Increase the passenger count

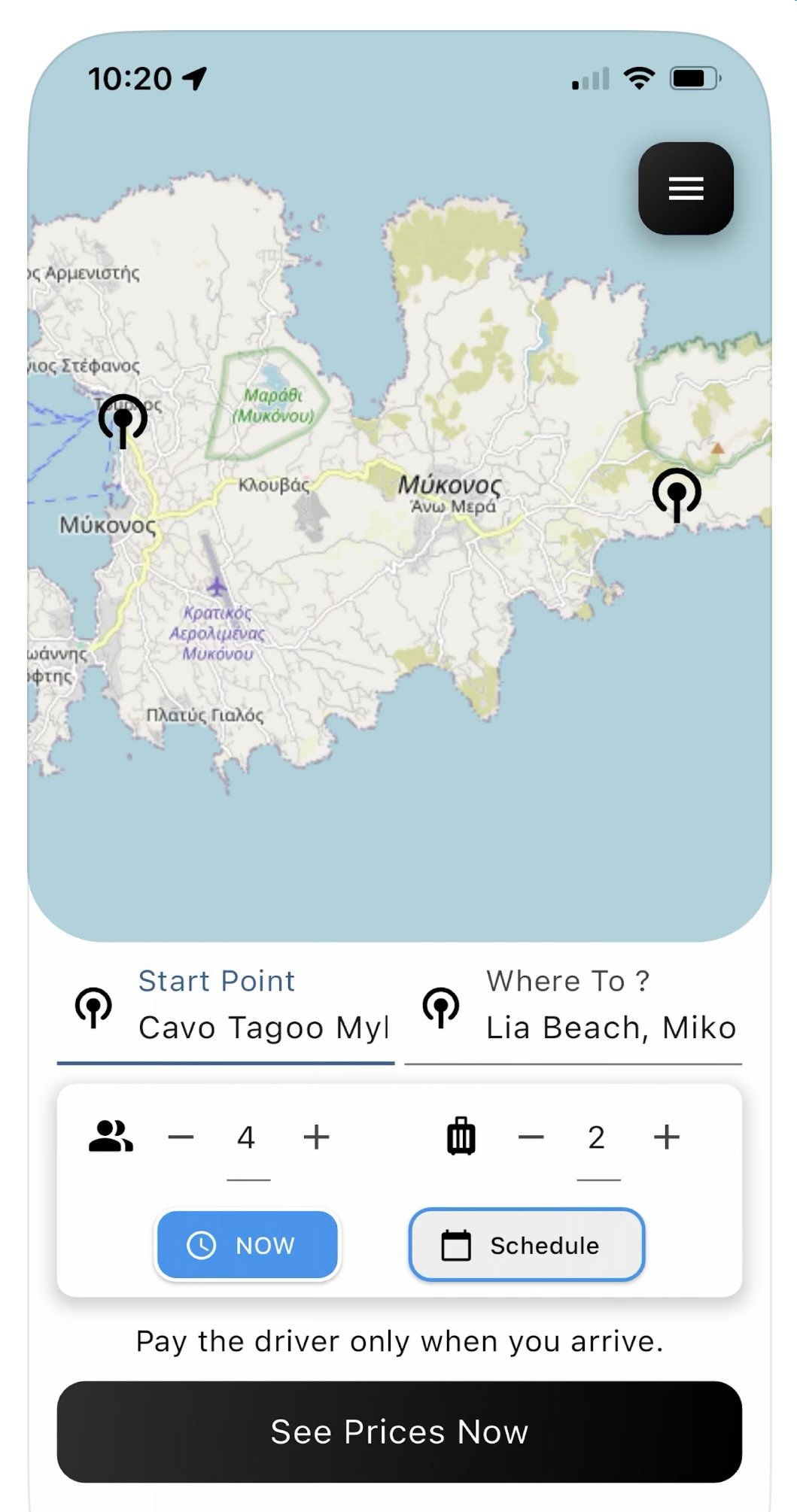(316, 1137)
